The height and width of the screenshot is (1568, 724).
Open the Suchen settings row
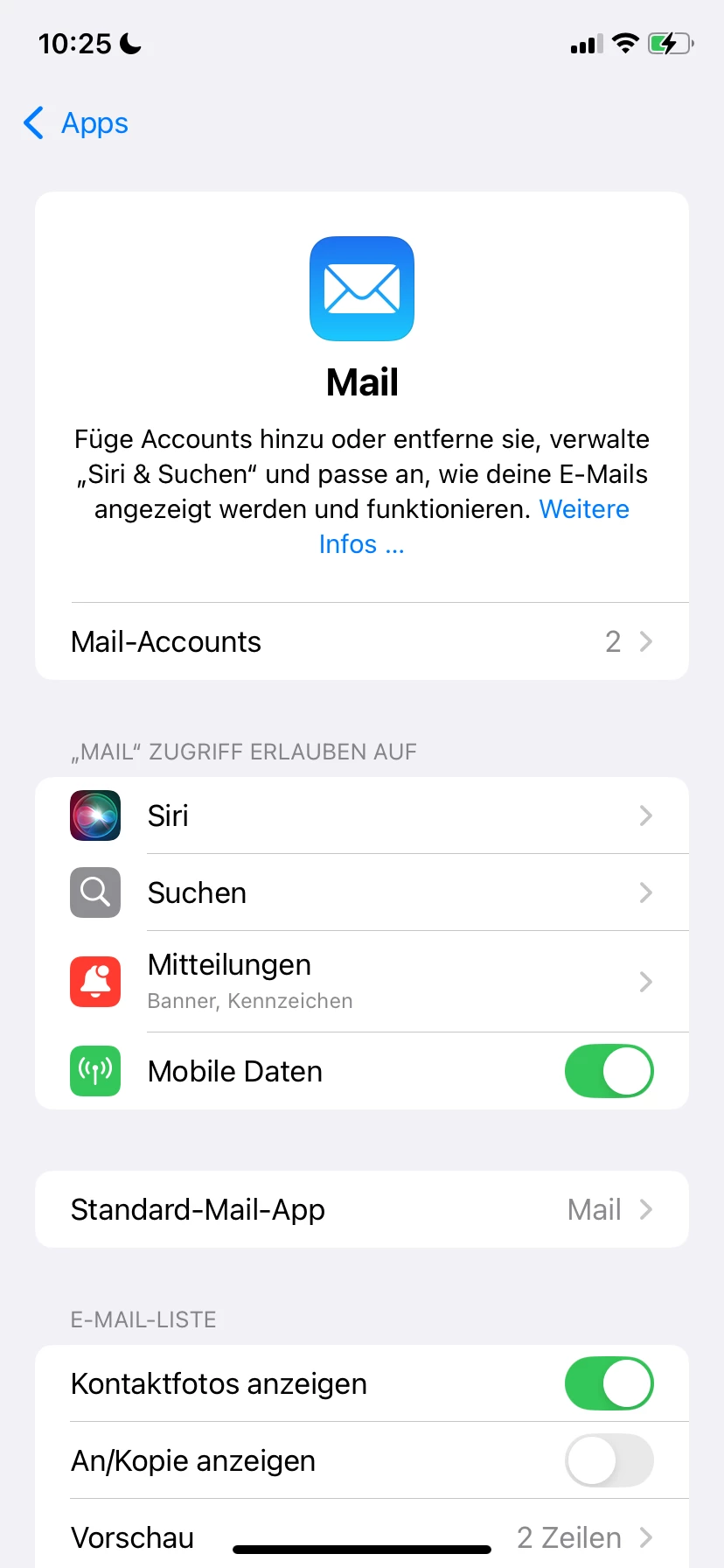(362, 892)
